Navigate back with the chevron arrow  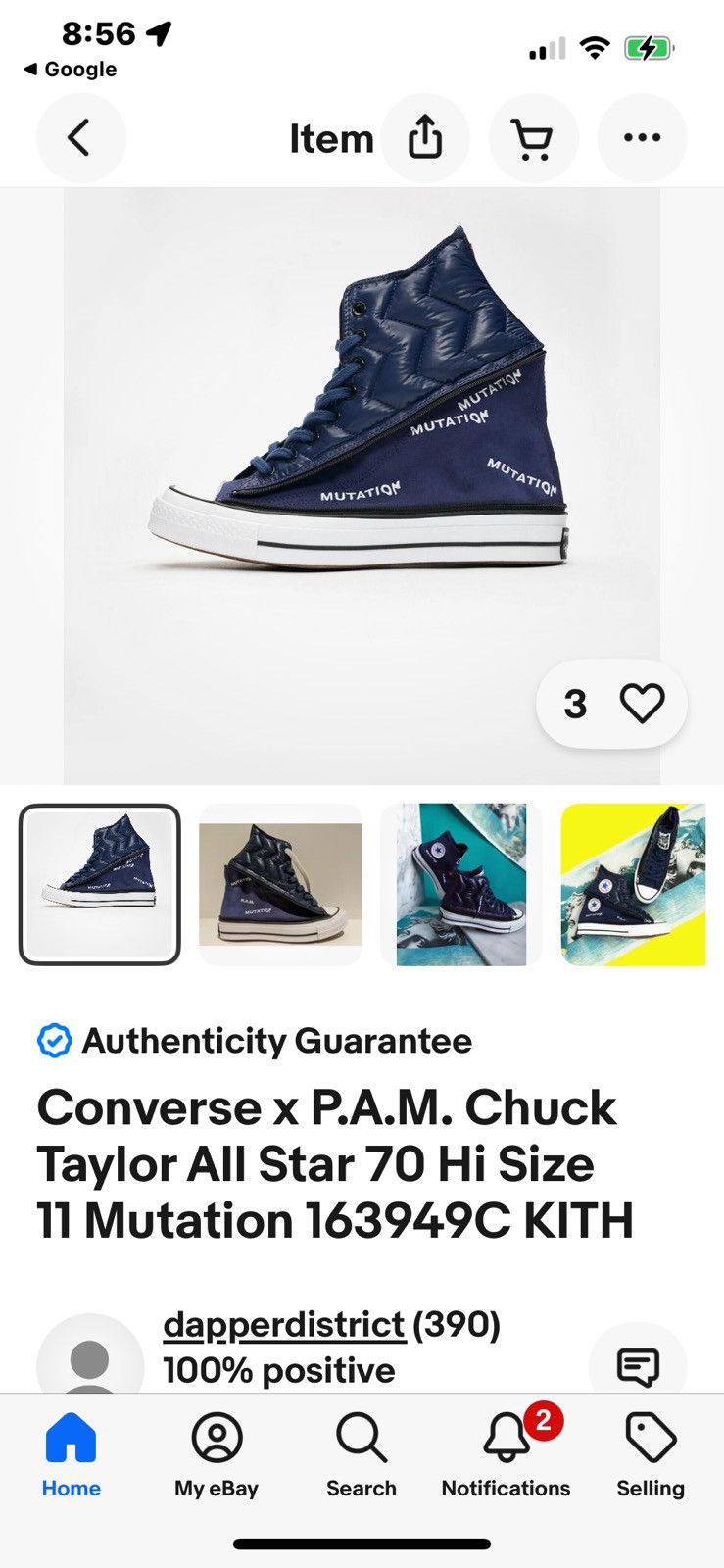pos(81,137)
